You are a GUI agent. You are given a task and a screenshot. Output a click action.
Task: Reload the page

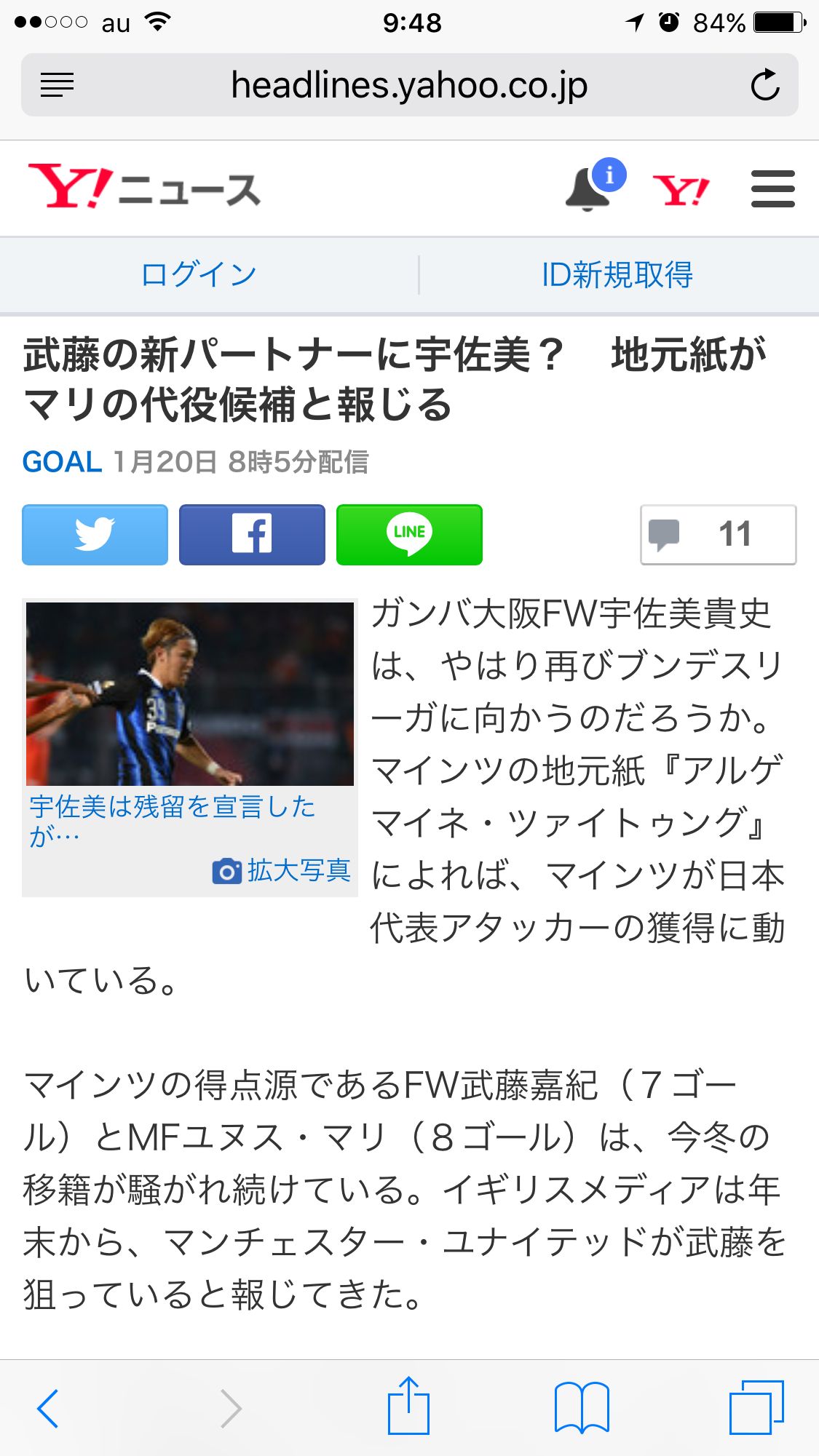764,85
